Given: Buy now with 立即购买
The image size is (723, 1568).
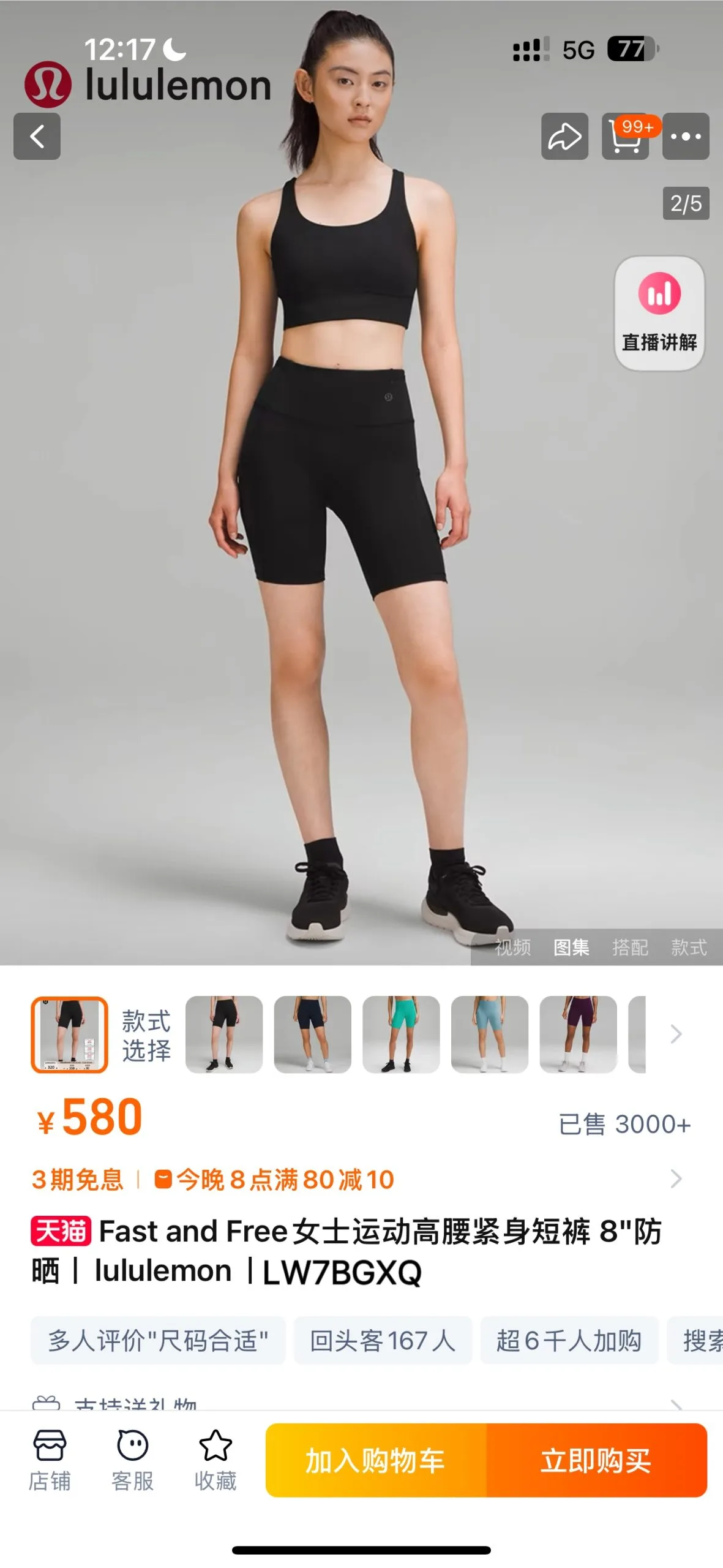Looking at the screenshot, I should (x=596, y=1461).
